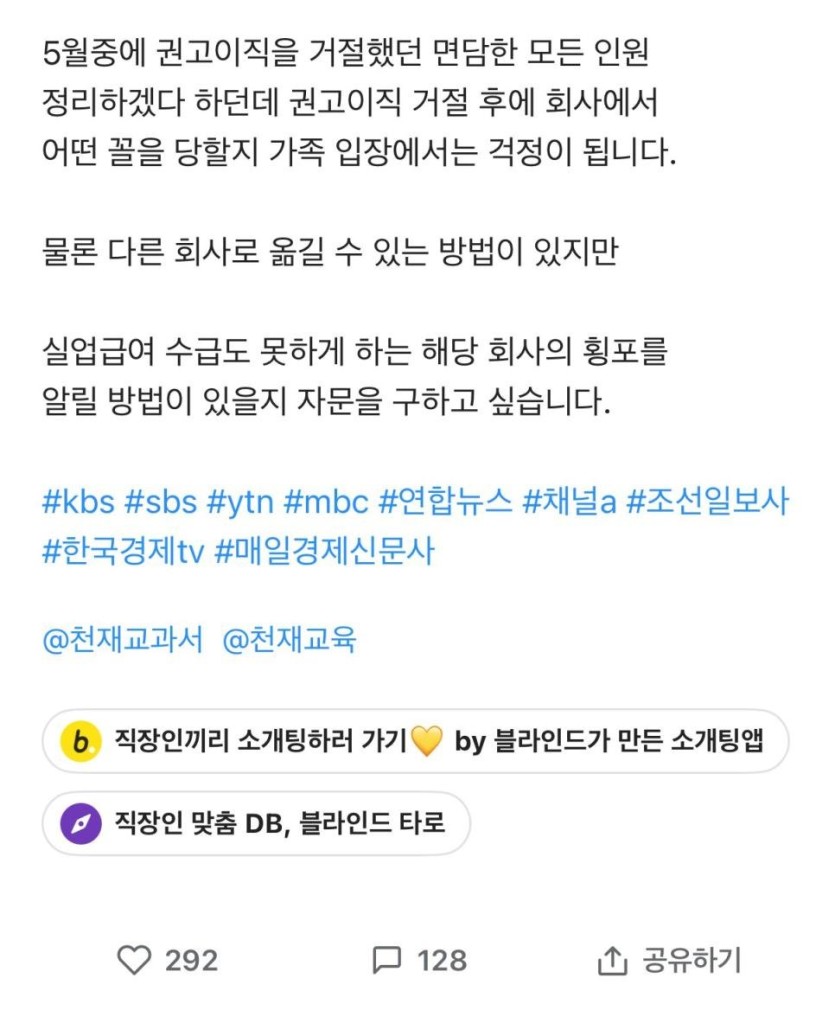This screenshot has width=835, height=1010.
Task: Open 직장인 맞춤 DB, 블라인드 타로
Action: [x=255, y=824]
